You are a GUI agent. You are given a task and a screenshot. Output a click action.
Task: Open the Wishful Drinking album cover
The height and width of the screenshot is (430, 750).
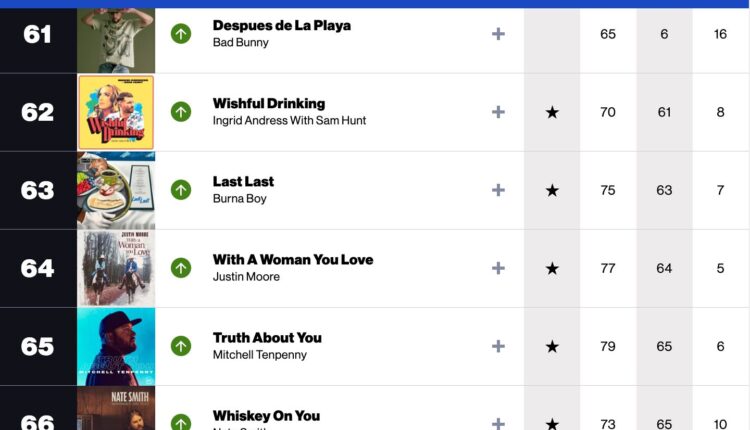point(116,112)
